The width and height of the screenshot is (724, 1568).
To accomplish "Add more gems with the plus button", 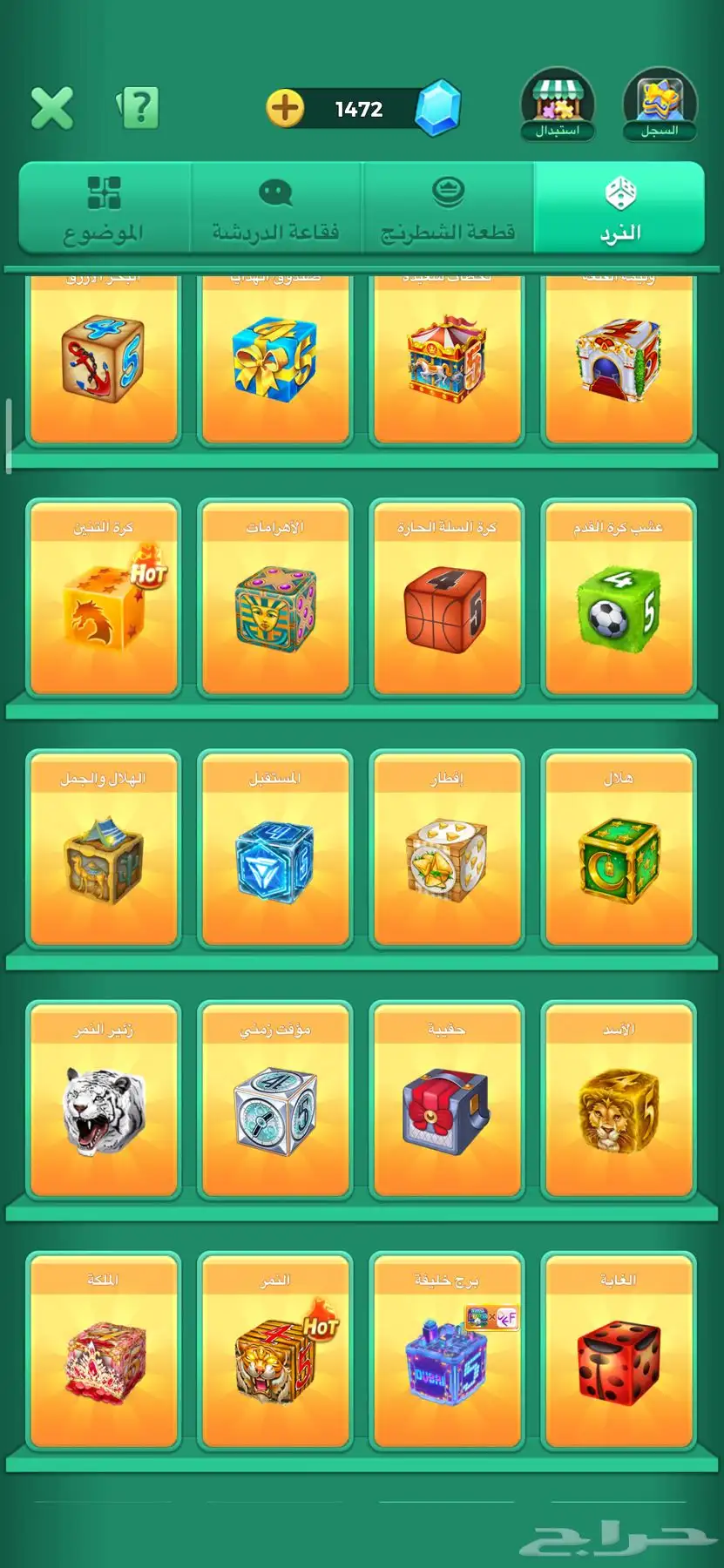I will [x=285, y=109].
